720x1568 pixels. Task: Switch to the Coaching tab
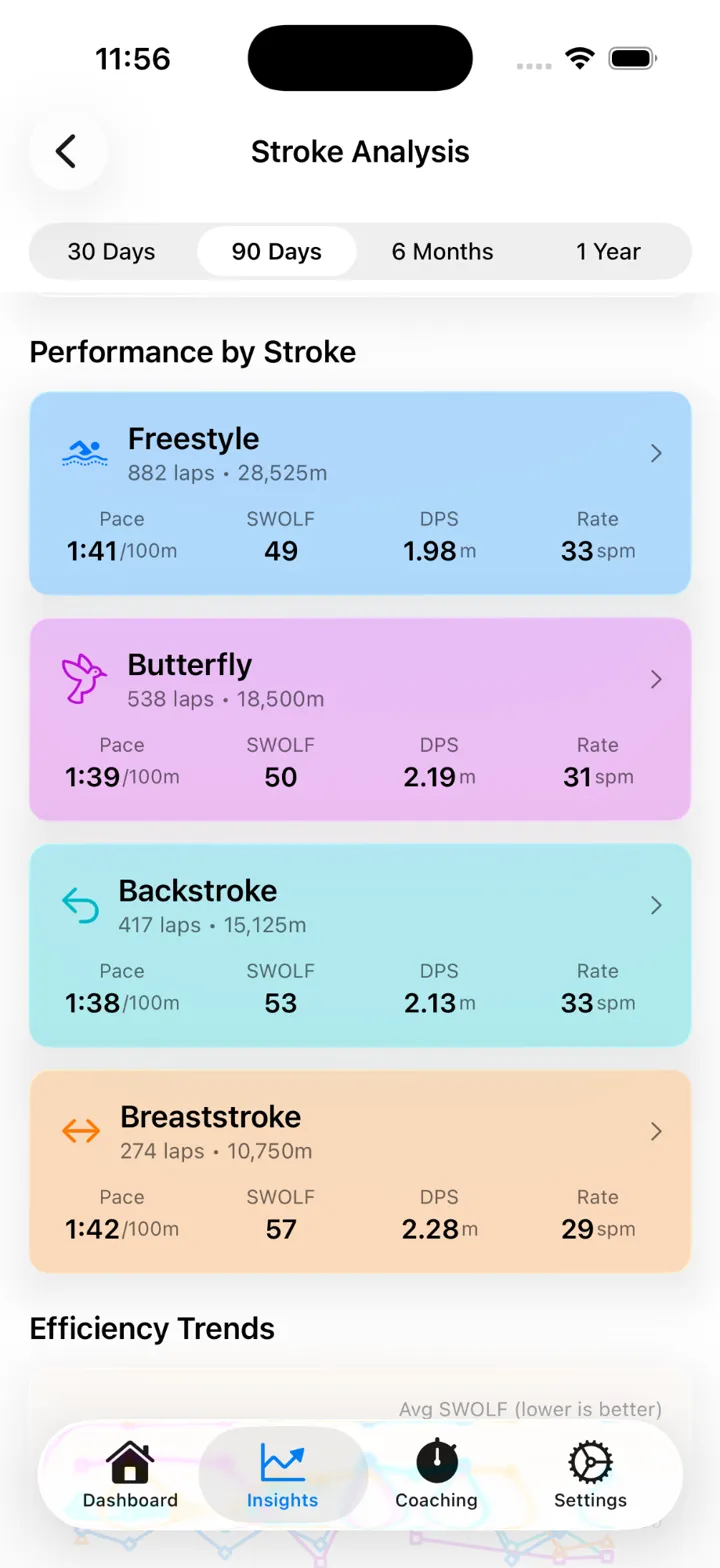[x=436, y=1475]
